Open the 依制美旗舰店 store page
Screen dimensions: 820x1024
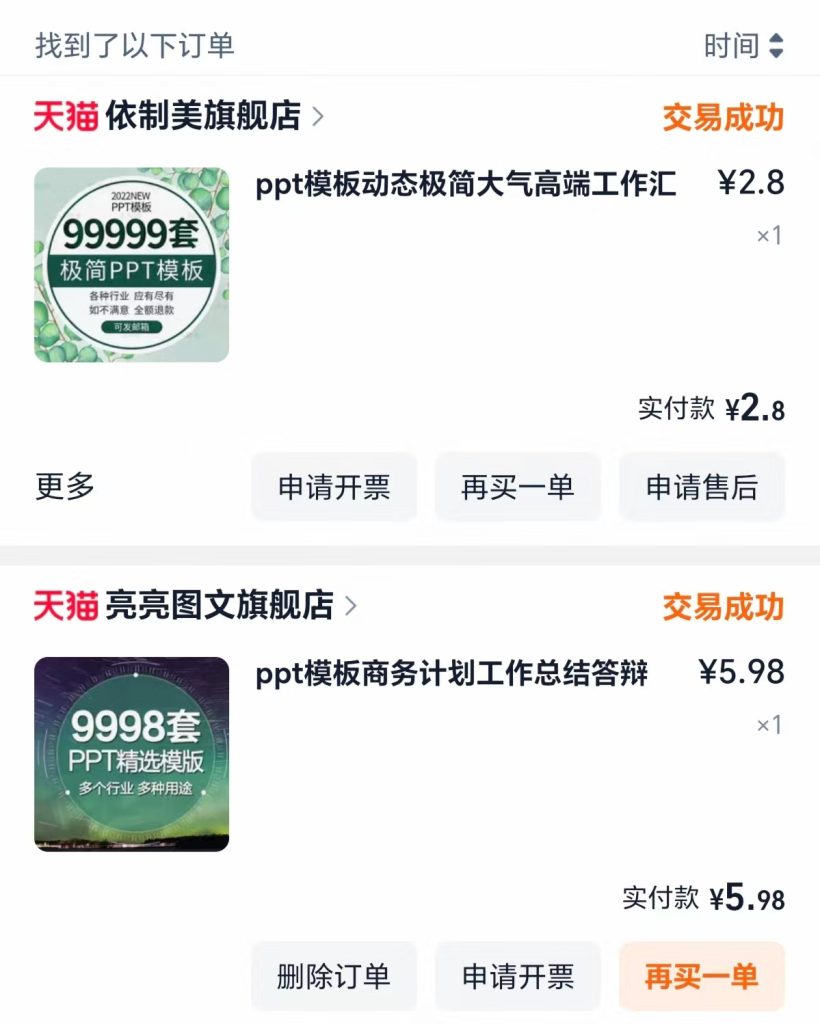202,117
